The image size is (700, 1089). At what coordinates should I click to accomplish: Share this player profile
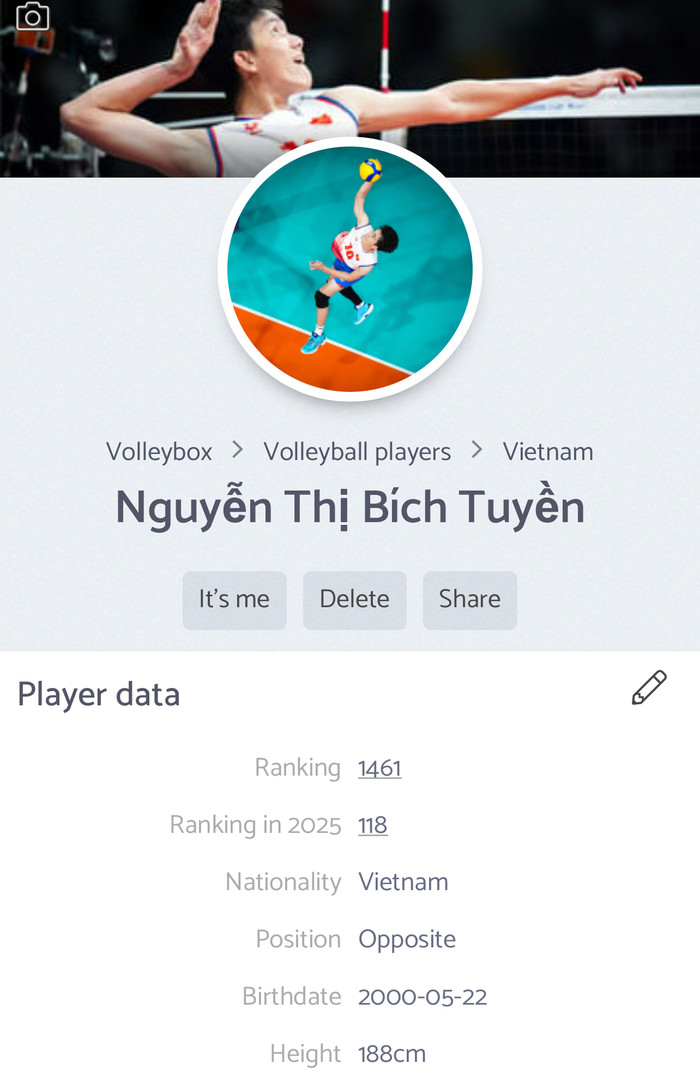pos(469,600)
